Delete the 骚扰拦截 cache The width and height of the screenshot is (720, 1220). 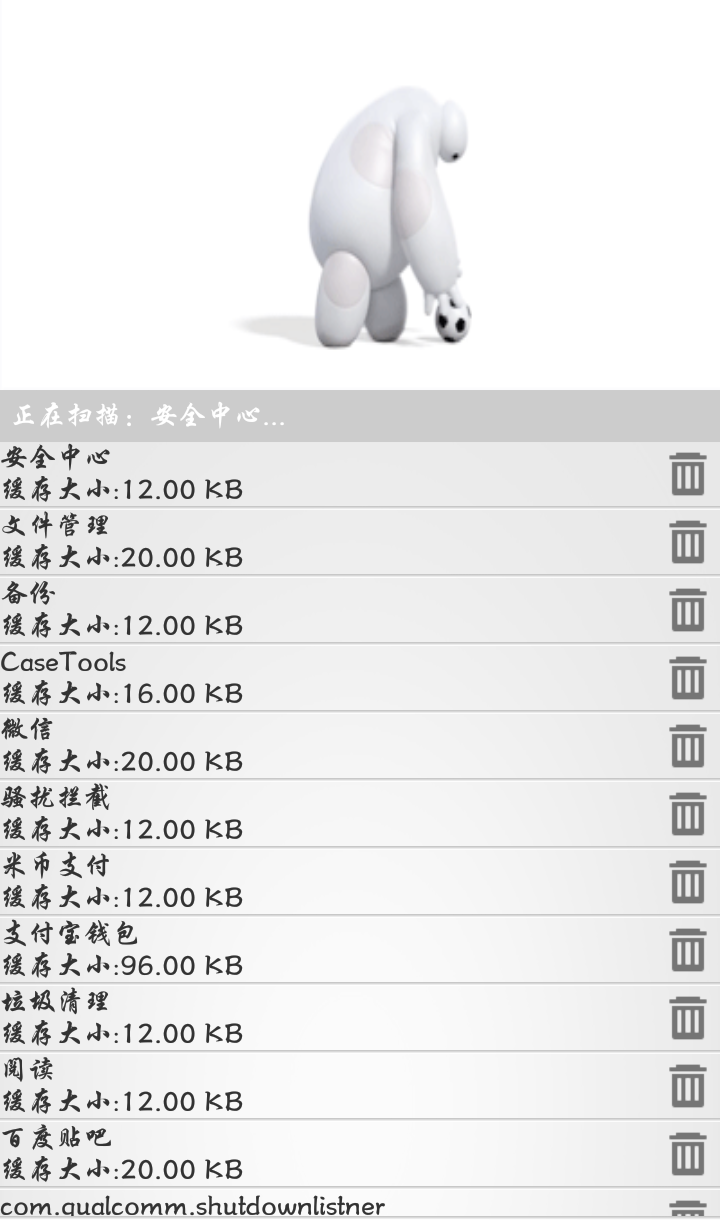tap(687, 814)
